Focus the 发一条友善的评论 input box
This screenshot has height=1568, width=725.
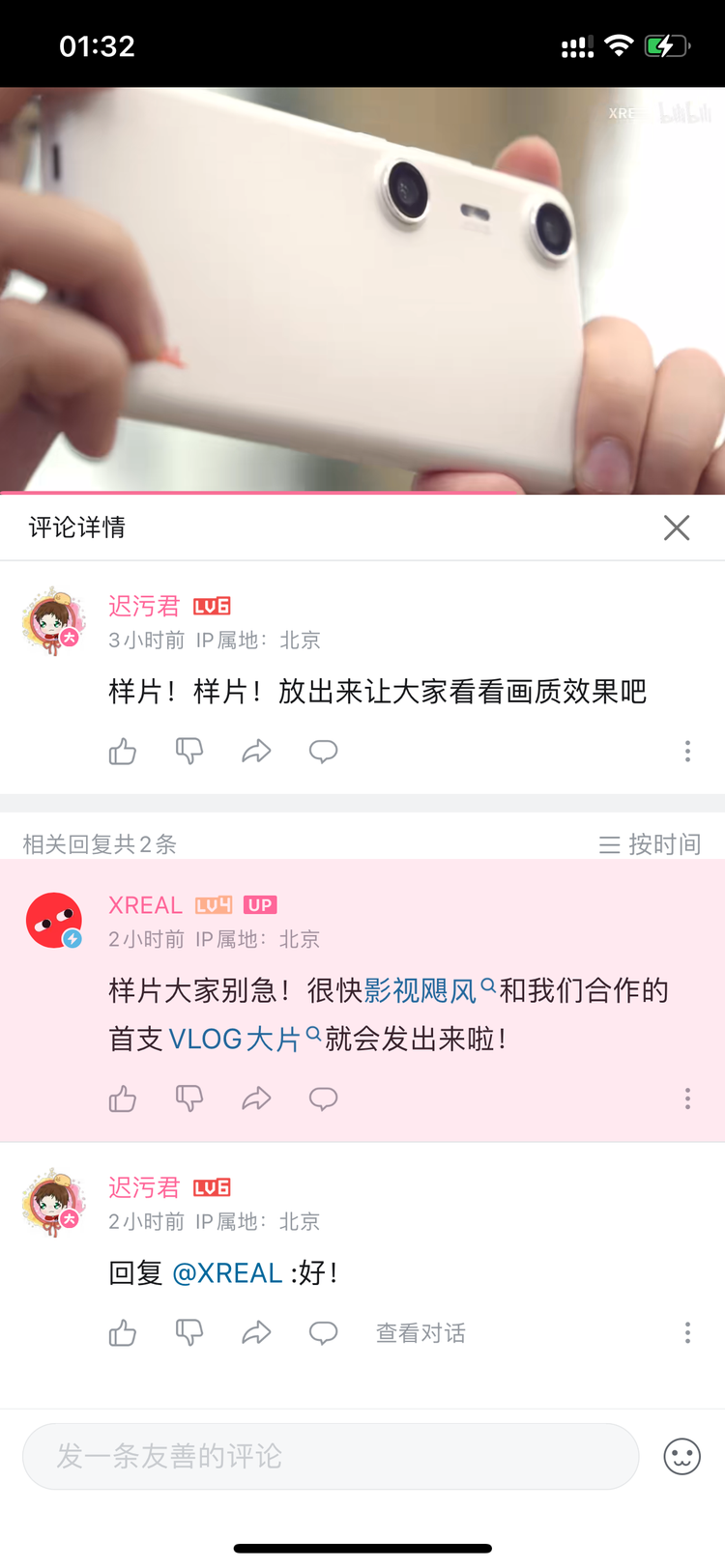click(x=330, y=1456)
